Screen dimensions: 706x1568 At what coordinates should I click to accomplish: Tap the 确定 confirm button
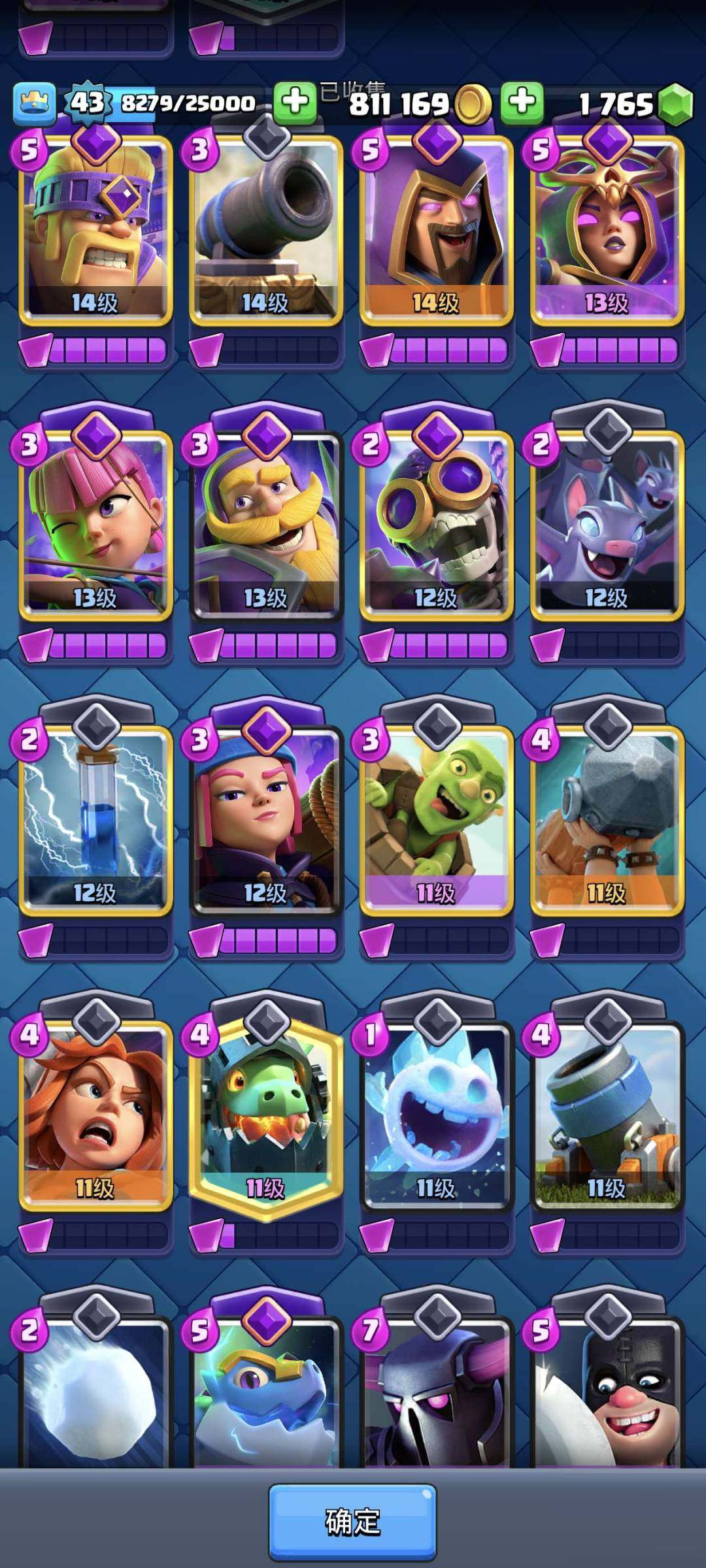pos(352,1521)
